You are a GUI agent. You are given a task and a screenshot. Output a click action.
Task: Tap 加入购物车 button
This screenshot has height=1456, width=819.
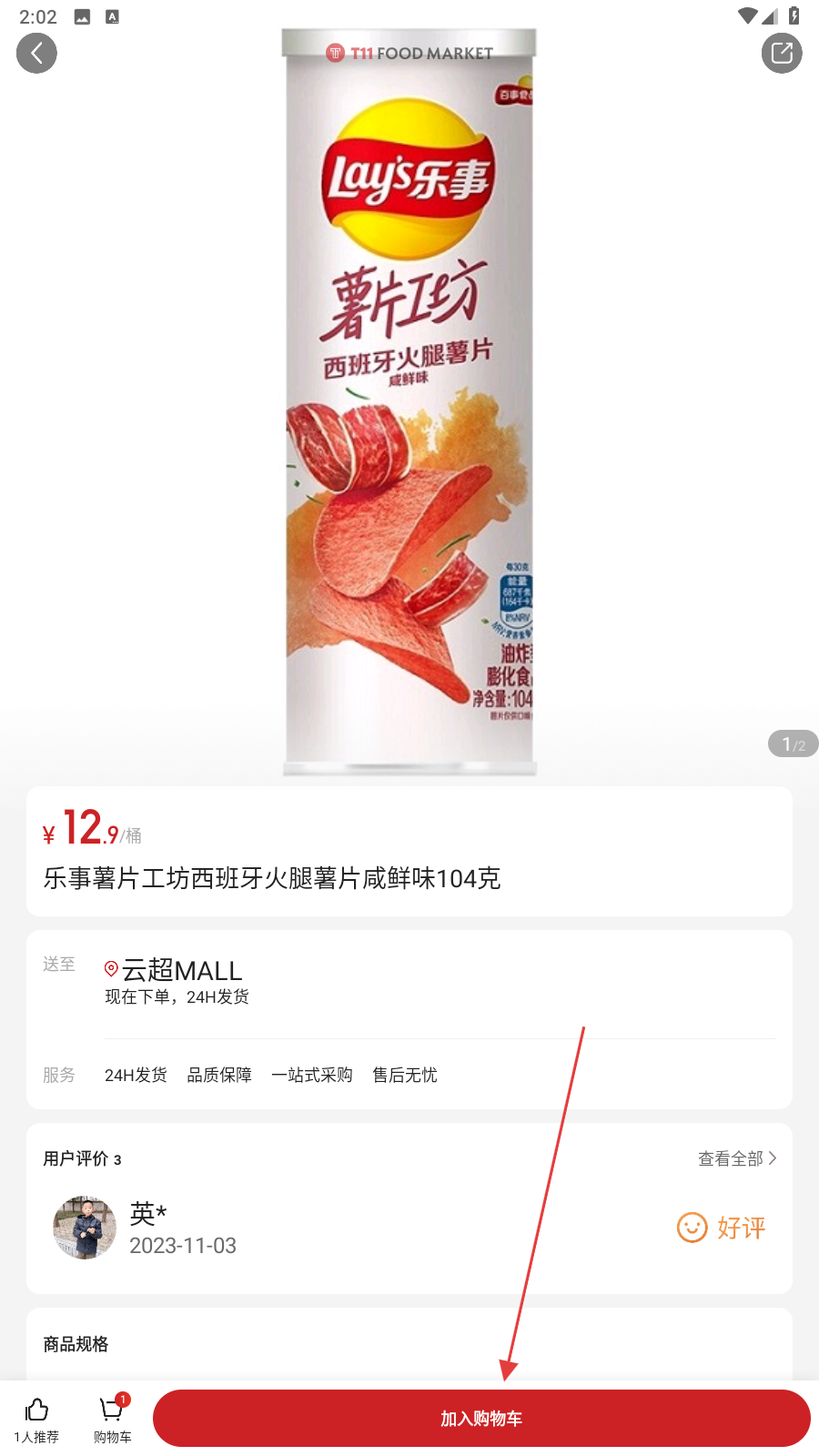pyautogui.click(x=480, y=1418)
